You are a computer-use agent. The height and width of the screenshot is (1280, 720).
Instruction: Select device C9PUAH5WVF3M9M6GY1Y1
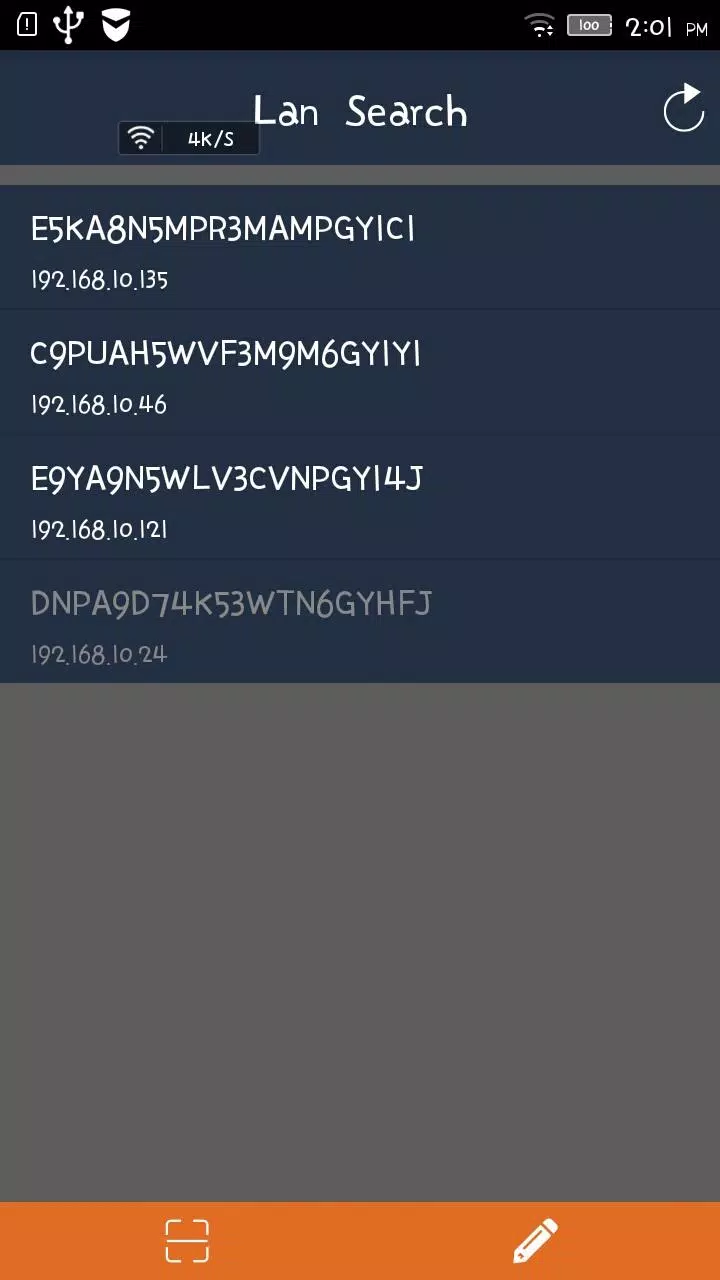point(225,354)
